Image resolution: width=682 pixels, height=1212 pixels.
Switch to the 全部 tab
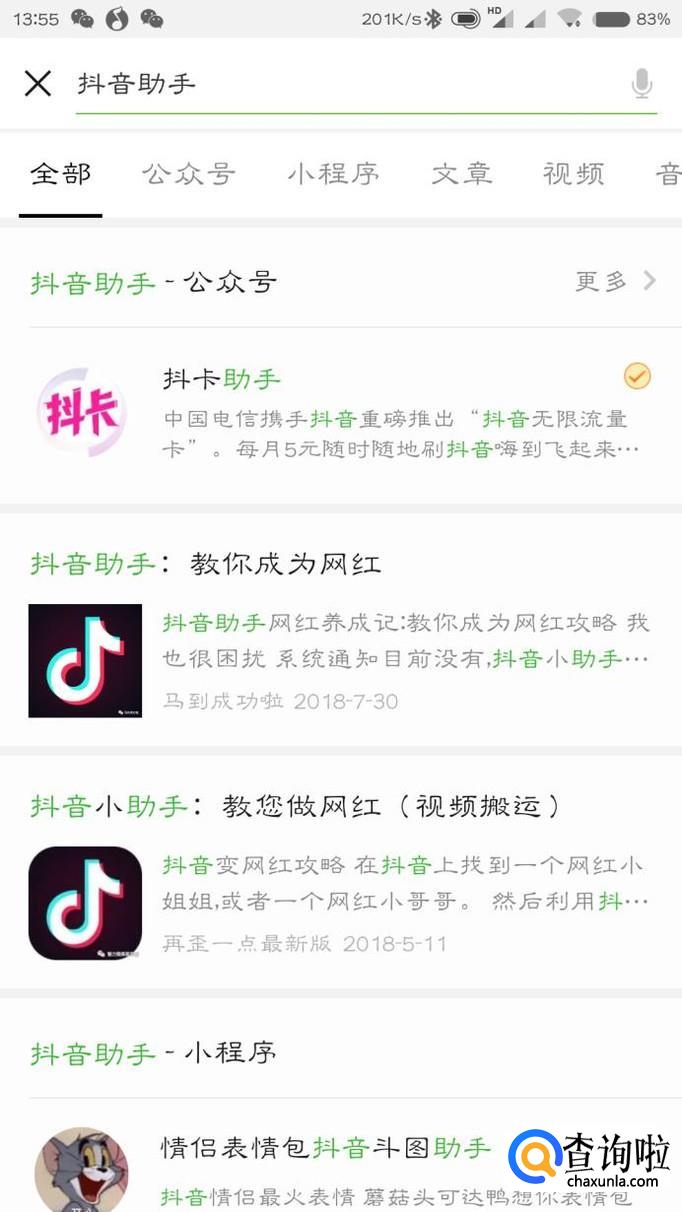(x=61, y=175)
